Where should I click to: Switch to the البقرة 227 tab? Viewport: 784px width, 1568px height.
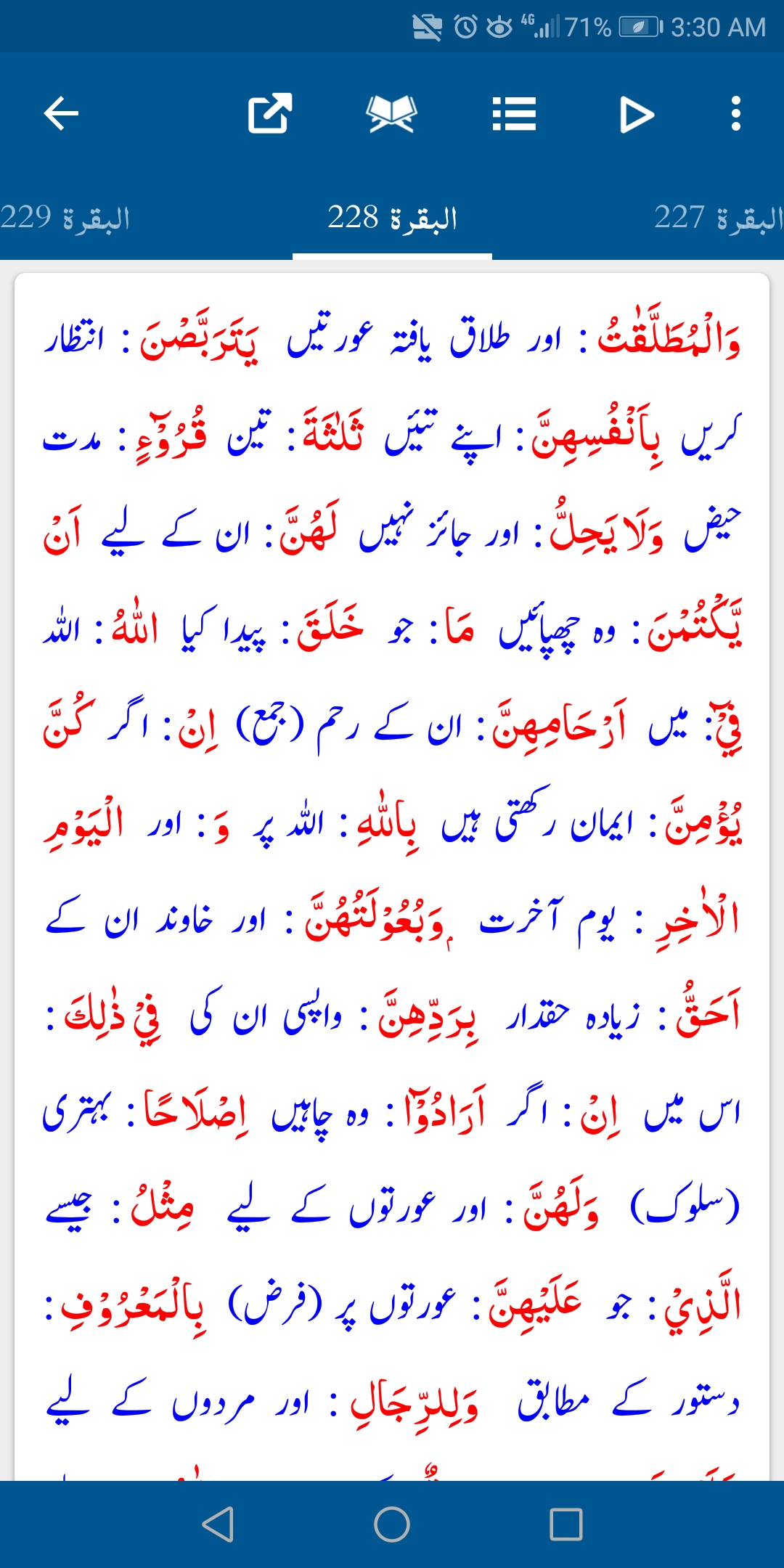(719, 218)
